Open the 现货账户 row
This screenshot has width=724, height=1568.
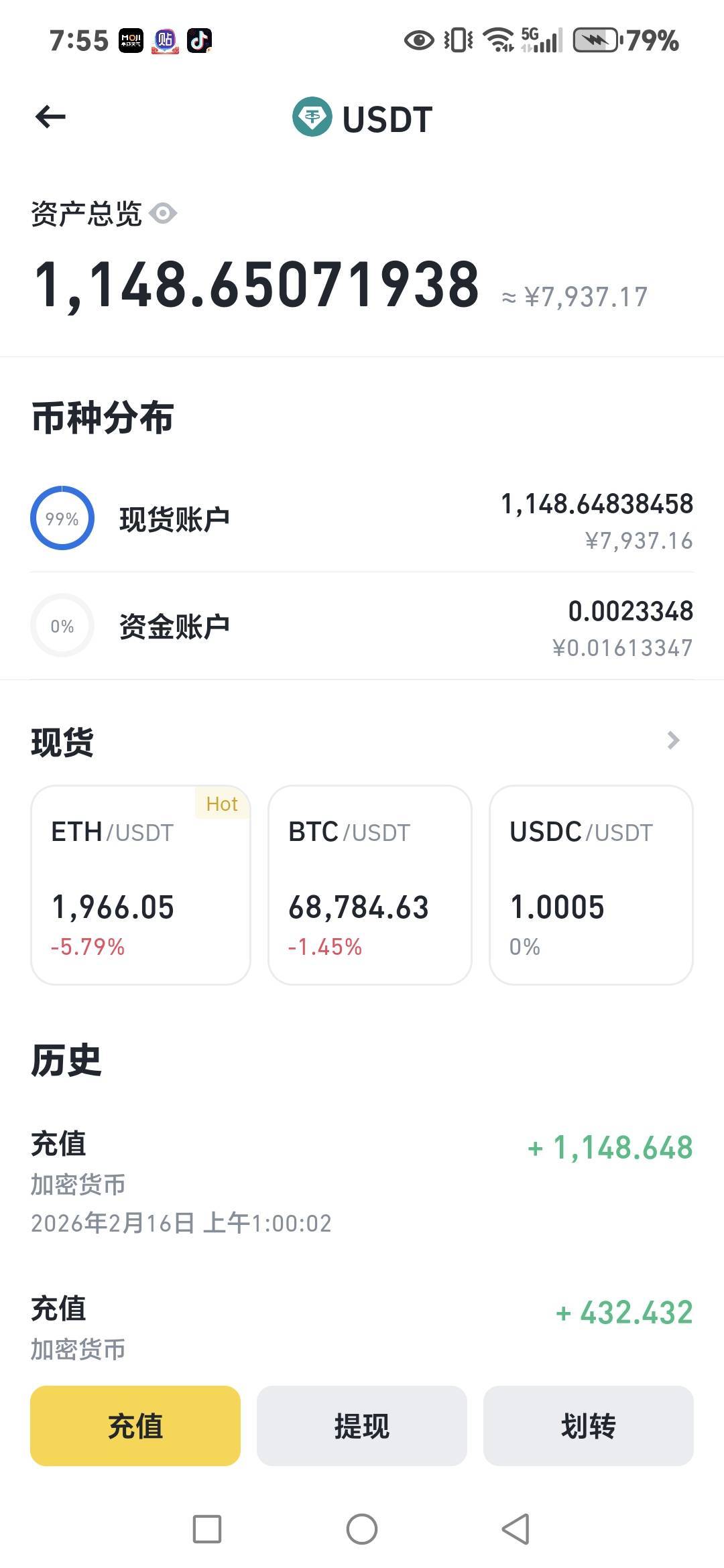(362, 519)
